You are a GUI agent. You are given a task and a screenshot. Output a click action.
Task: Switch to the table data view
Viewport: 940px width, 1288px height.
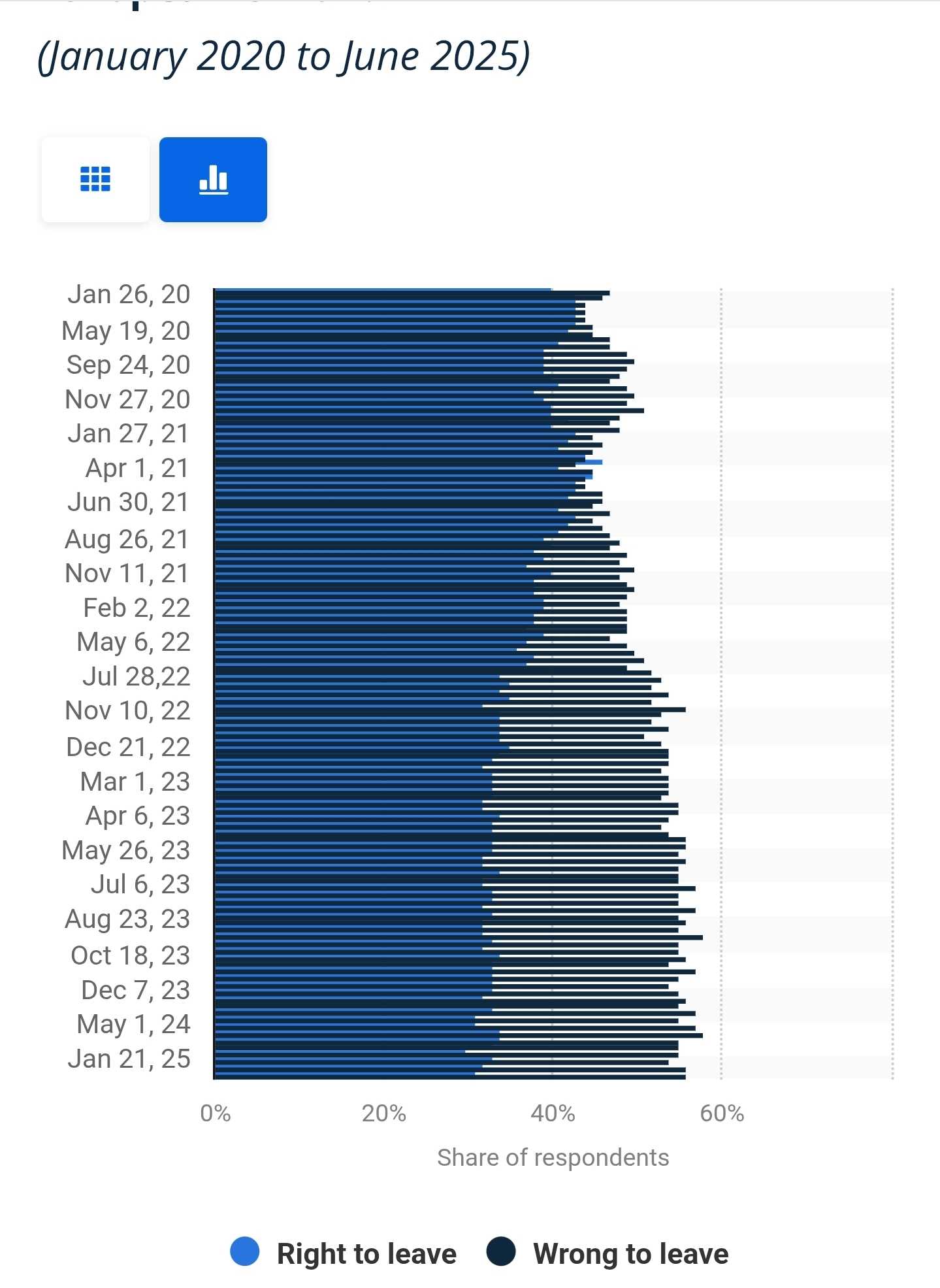(95, 179)
